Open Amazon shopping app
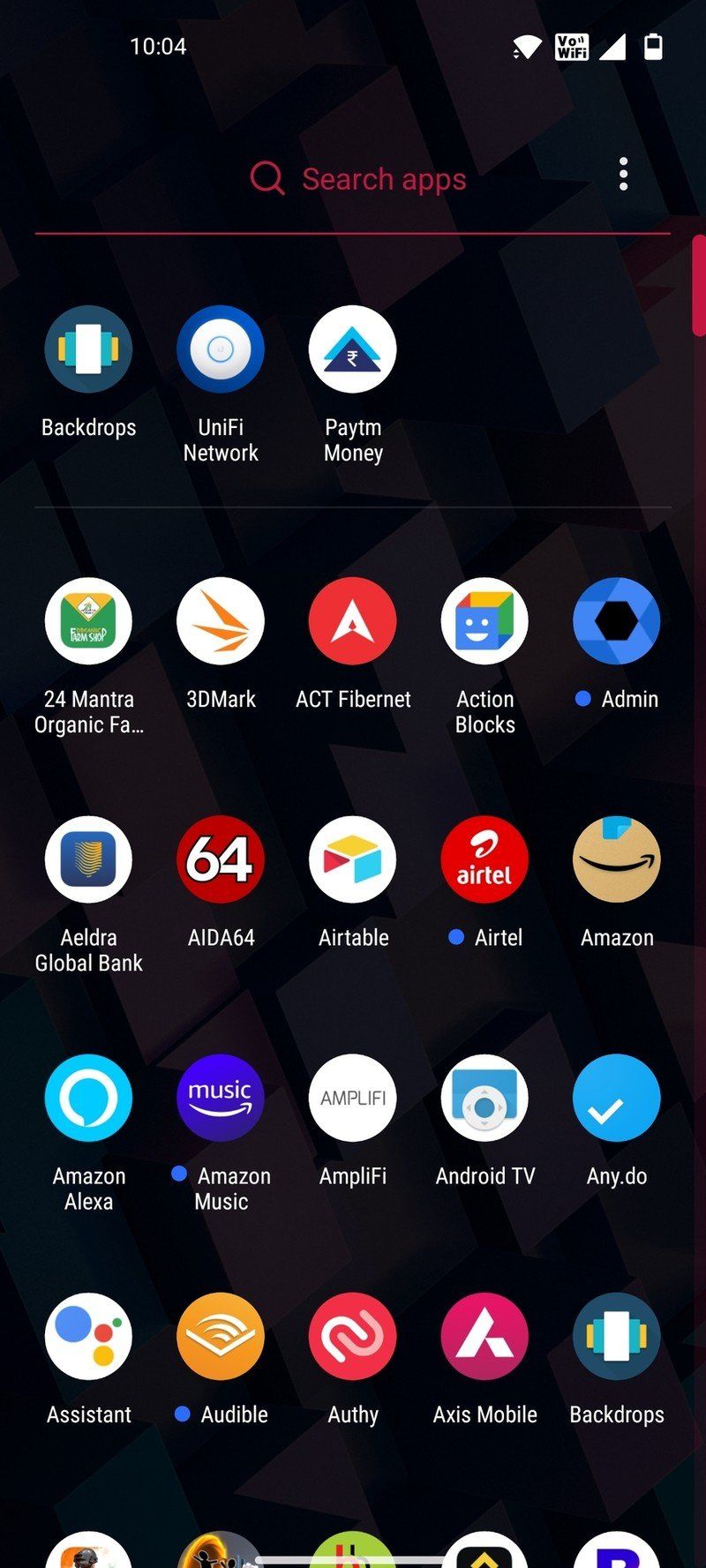The image size is (706, 1568). tap(616, 859)
